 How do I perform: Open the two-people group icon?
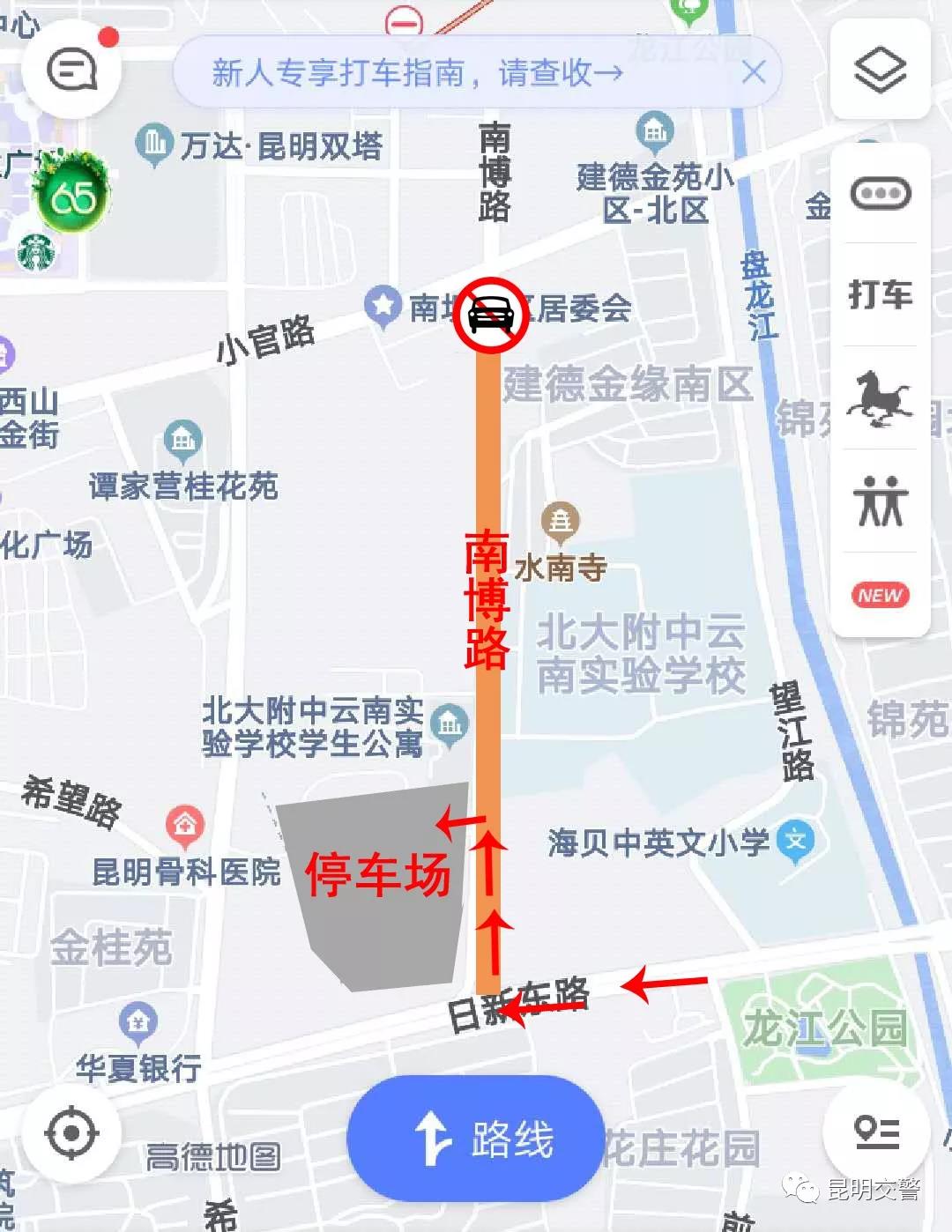pos(880,501)
